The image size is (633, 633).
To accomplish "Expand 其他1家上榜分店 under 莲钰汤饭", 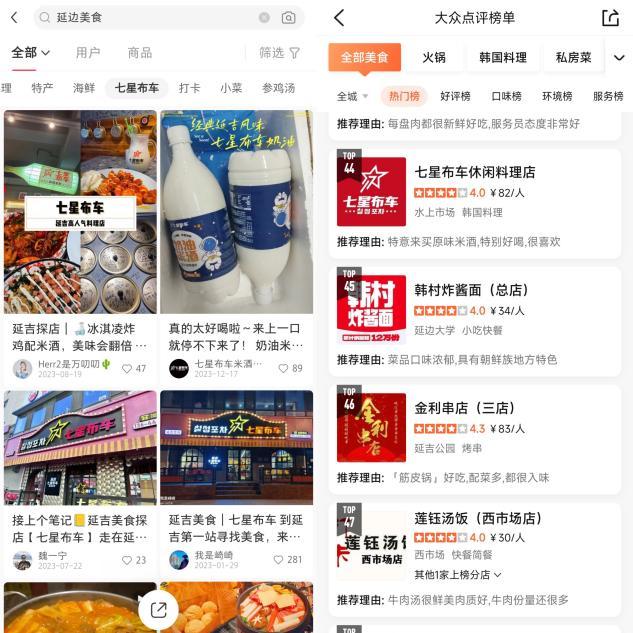I will coord(458,575).
